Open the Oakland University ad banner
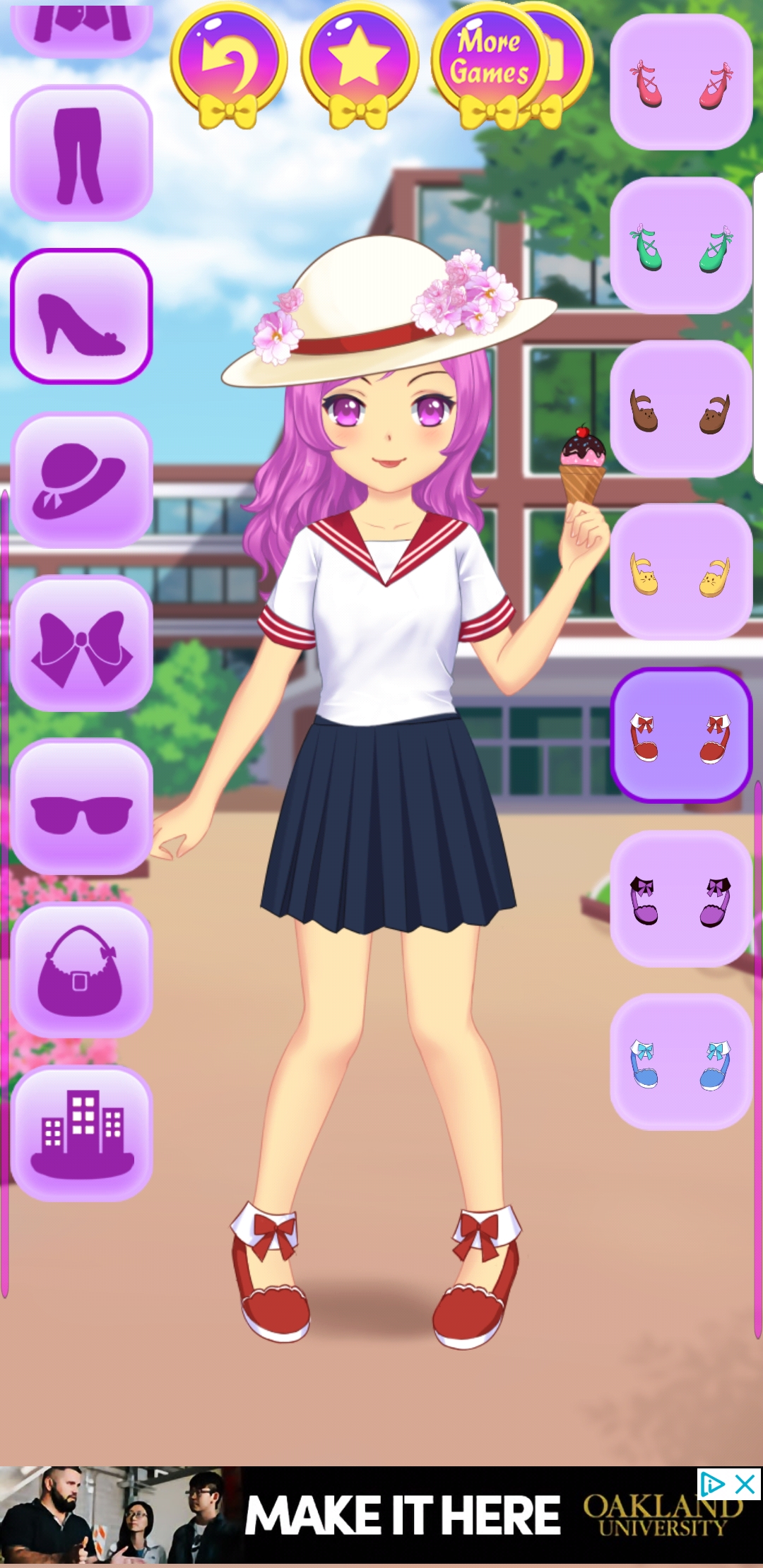763x1568 pixels. [x=381, y=1515]
